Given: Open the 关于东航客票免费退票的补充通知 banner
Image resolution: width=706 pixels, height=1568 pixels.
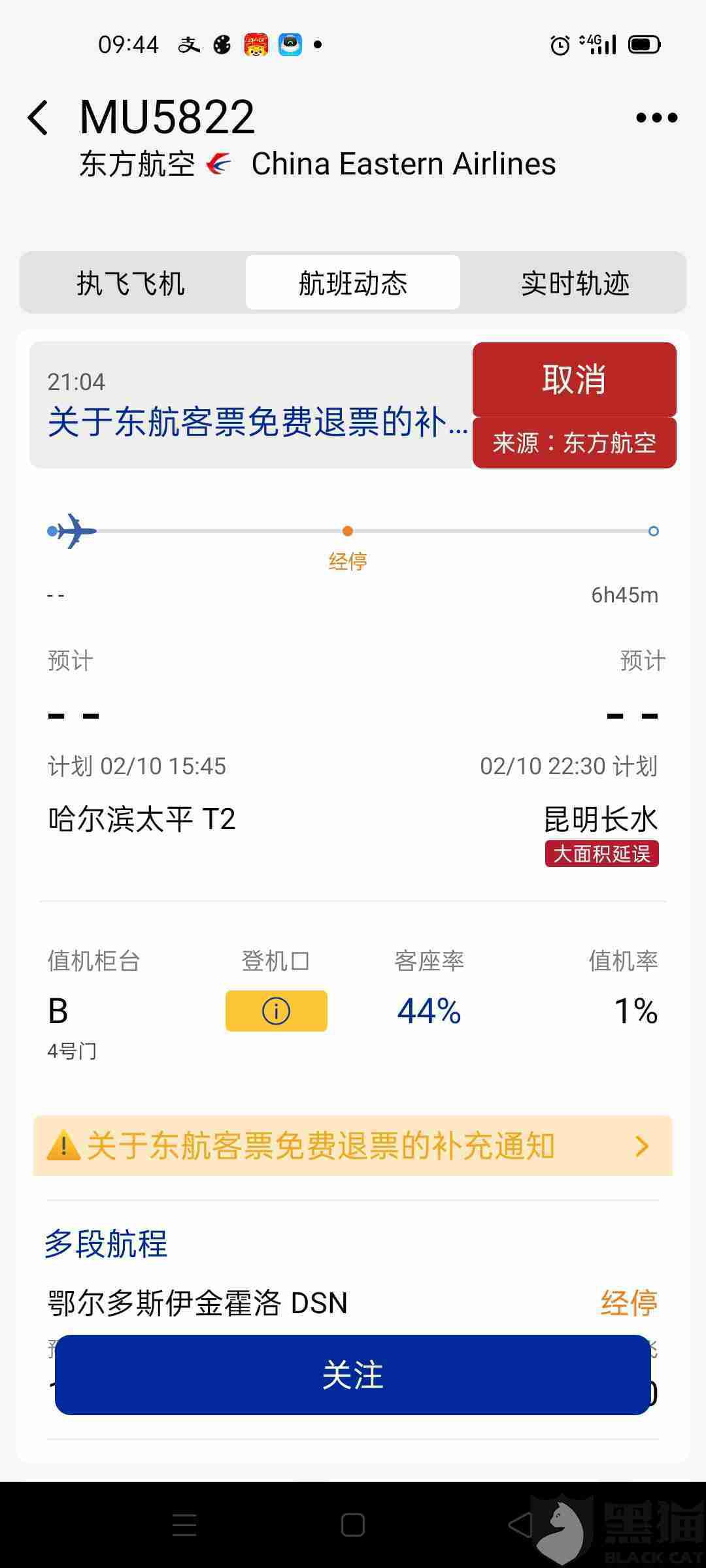Looking at the screenshot, I should pos(353,1146).
